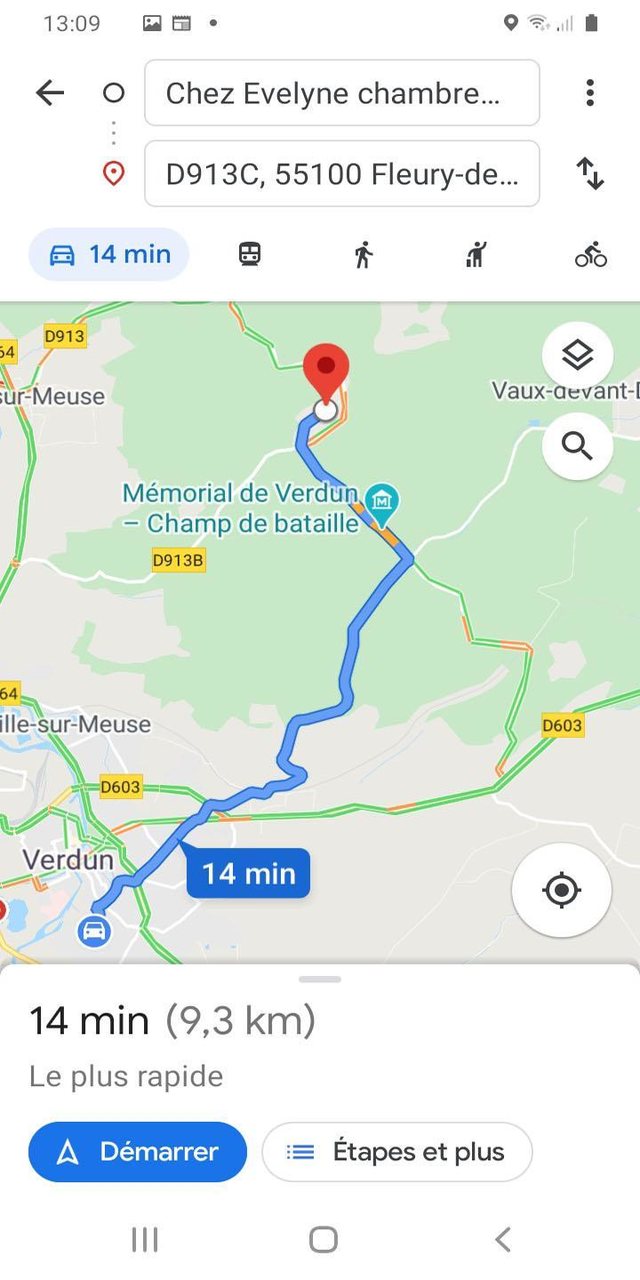Go back with the top-left arrow

click(x=49, y=93)
